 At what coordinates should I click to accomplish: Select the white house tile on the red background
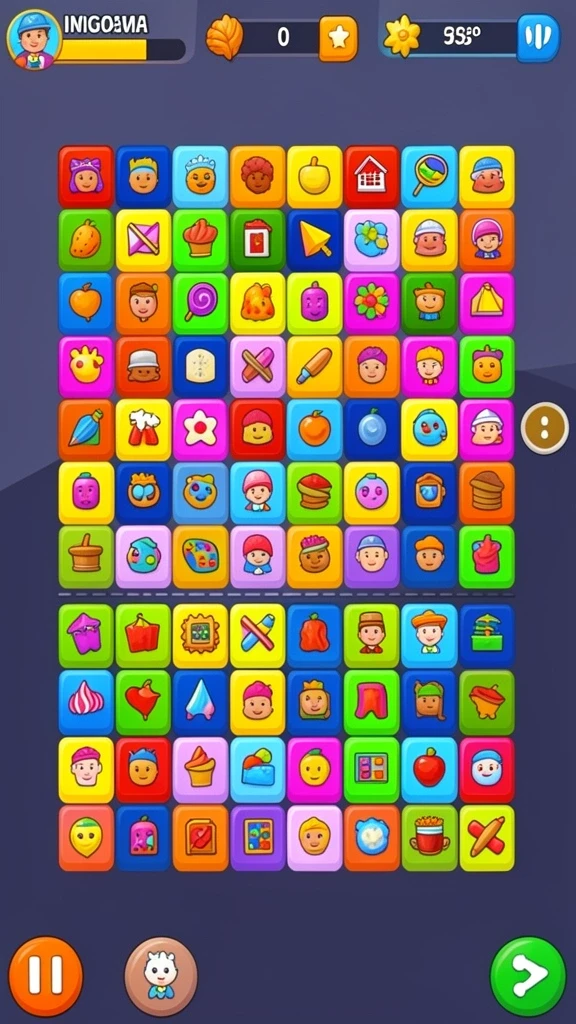pos(372,177)
